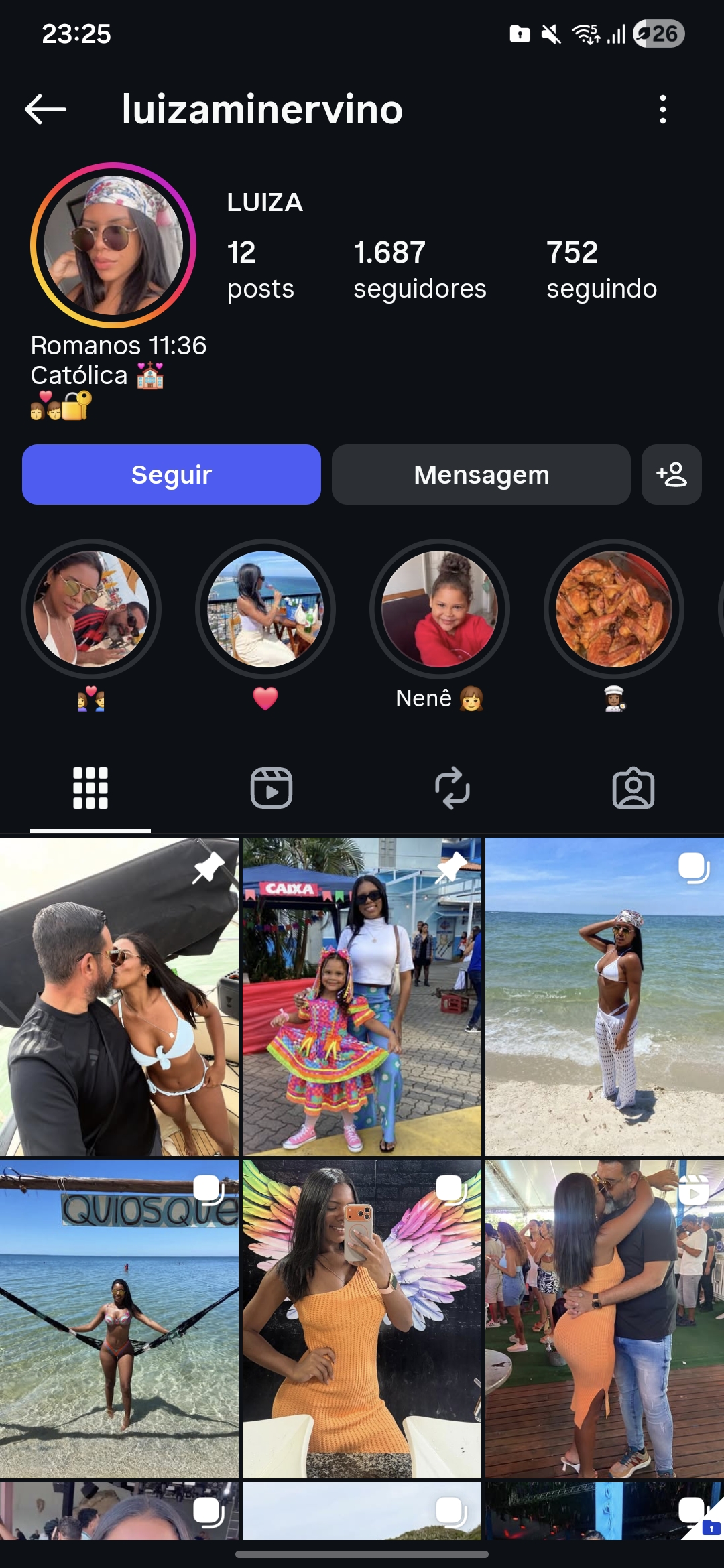Open the couple emoji story highlight
724x1568 pixels.
(x=91, y=610)
